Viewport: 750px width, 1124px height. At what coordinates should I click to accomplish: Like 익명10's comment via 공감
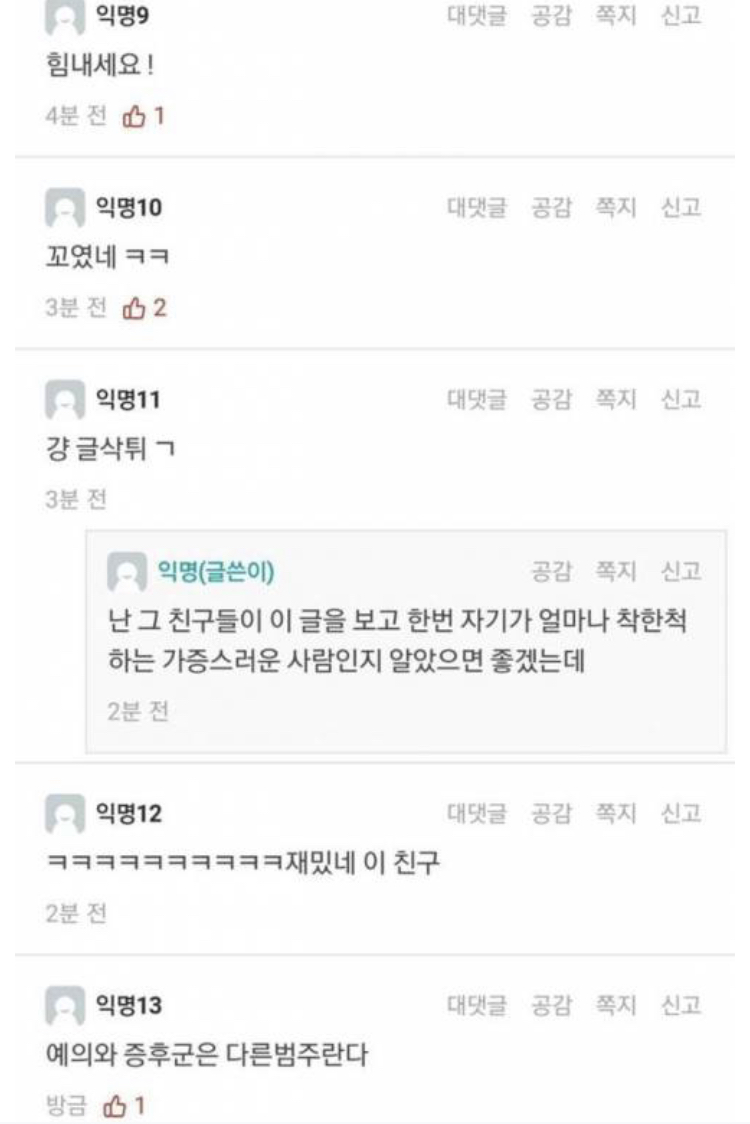point(550,208)
